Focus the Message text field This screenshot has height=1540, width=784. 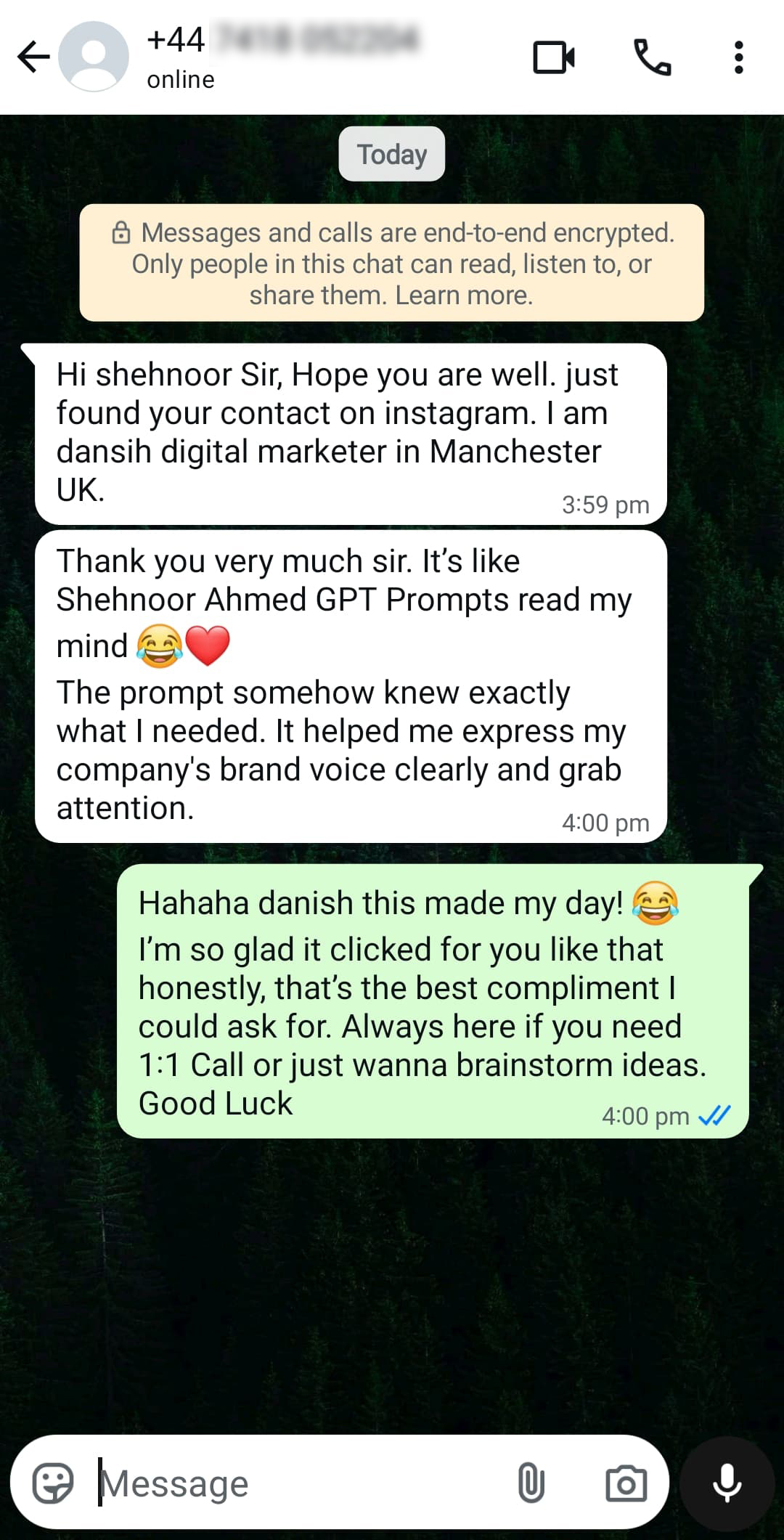(x=298, y=1483)
